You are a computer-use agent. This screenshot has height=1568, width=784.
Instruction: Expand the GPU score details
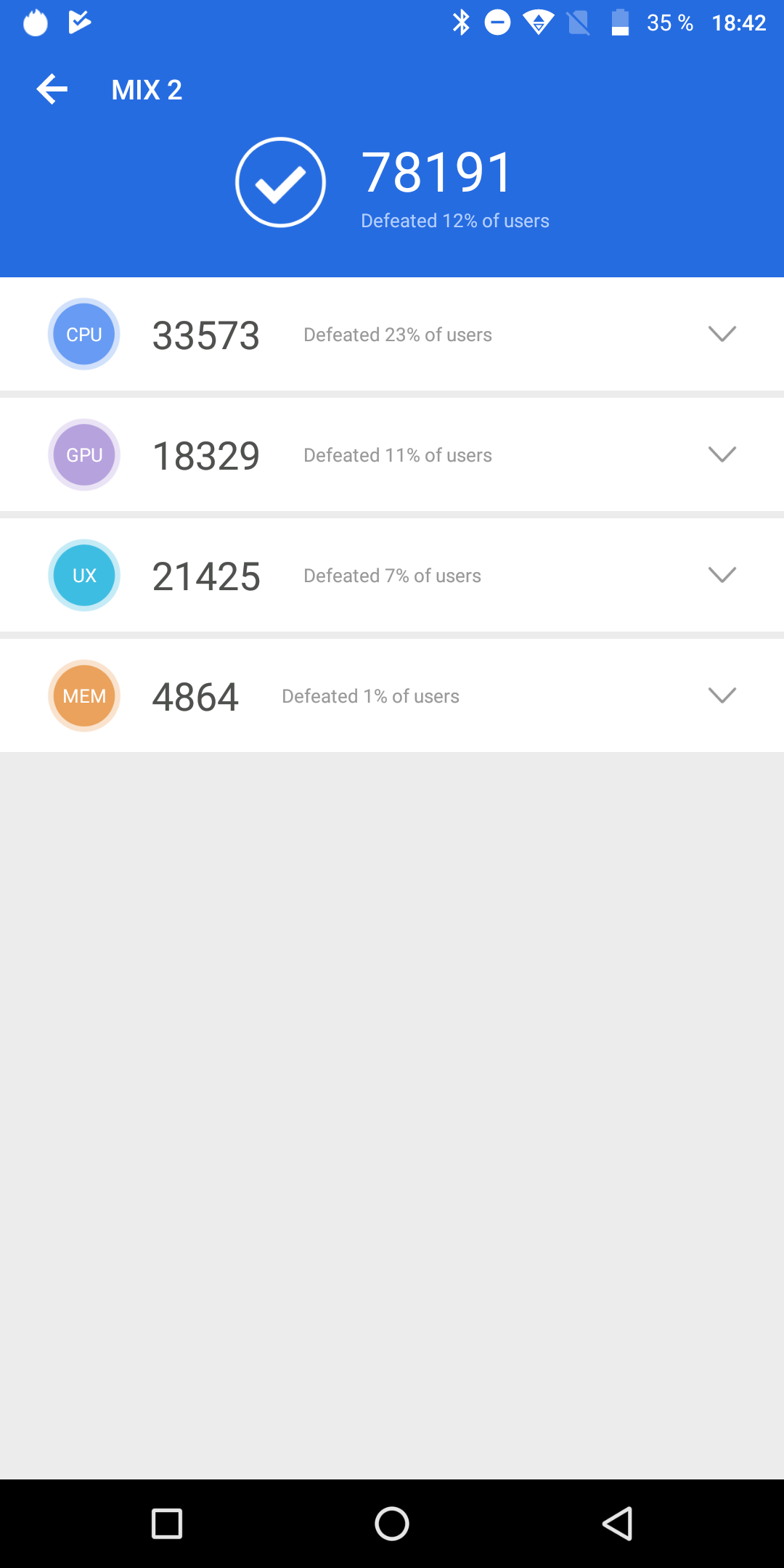click(722, 454)
